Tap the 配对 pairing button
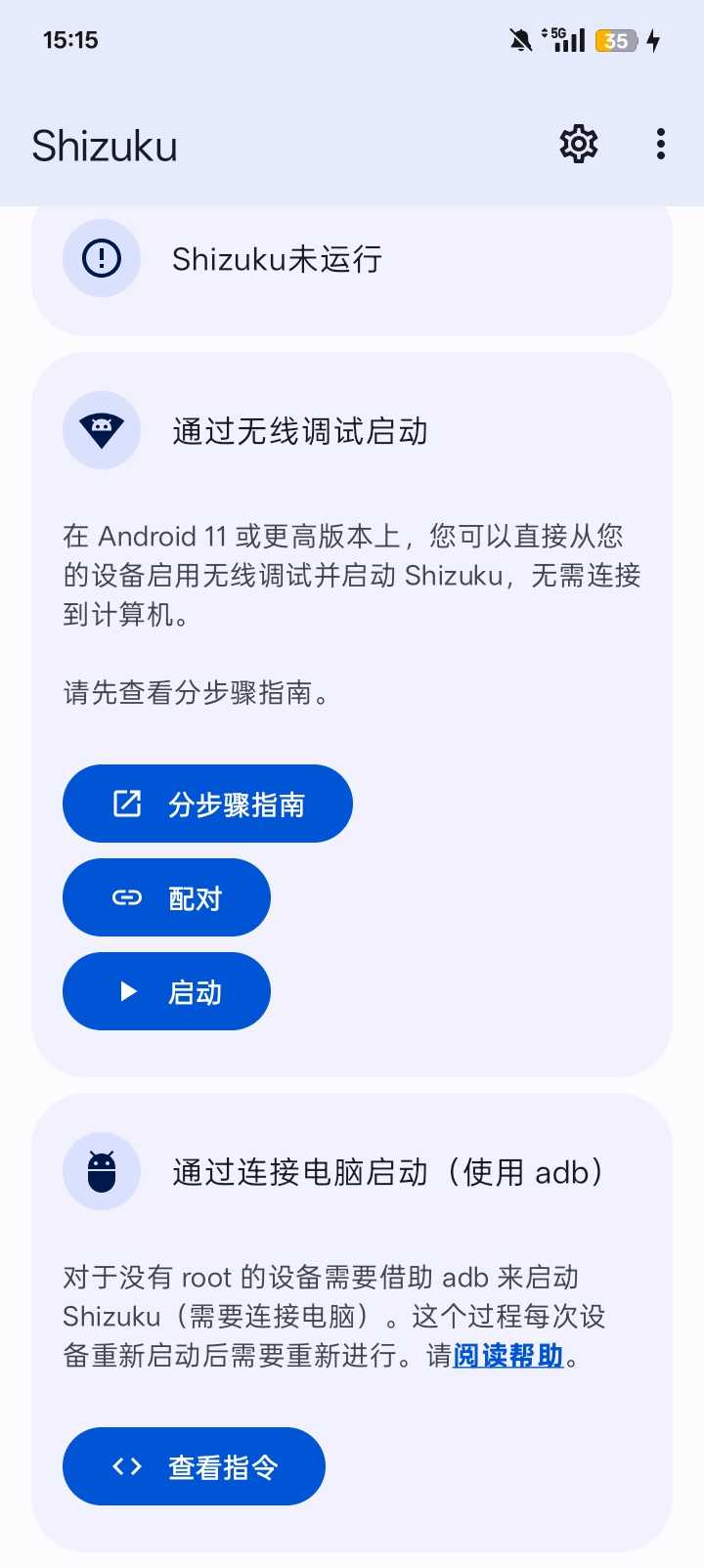This screenshot has height=1568, width=704. (x=166, y=897)
